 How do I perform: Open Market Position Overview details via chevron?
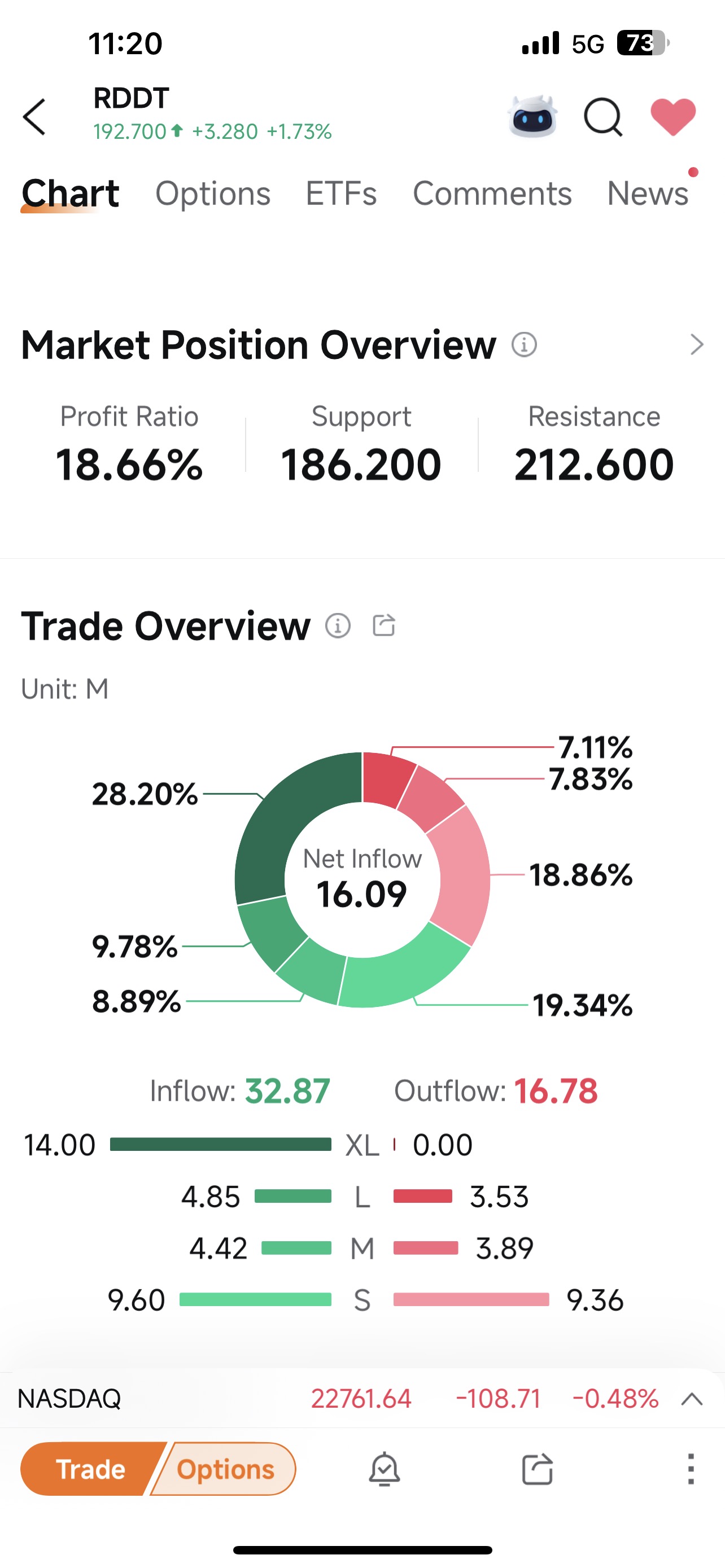[696, 345]
